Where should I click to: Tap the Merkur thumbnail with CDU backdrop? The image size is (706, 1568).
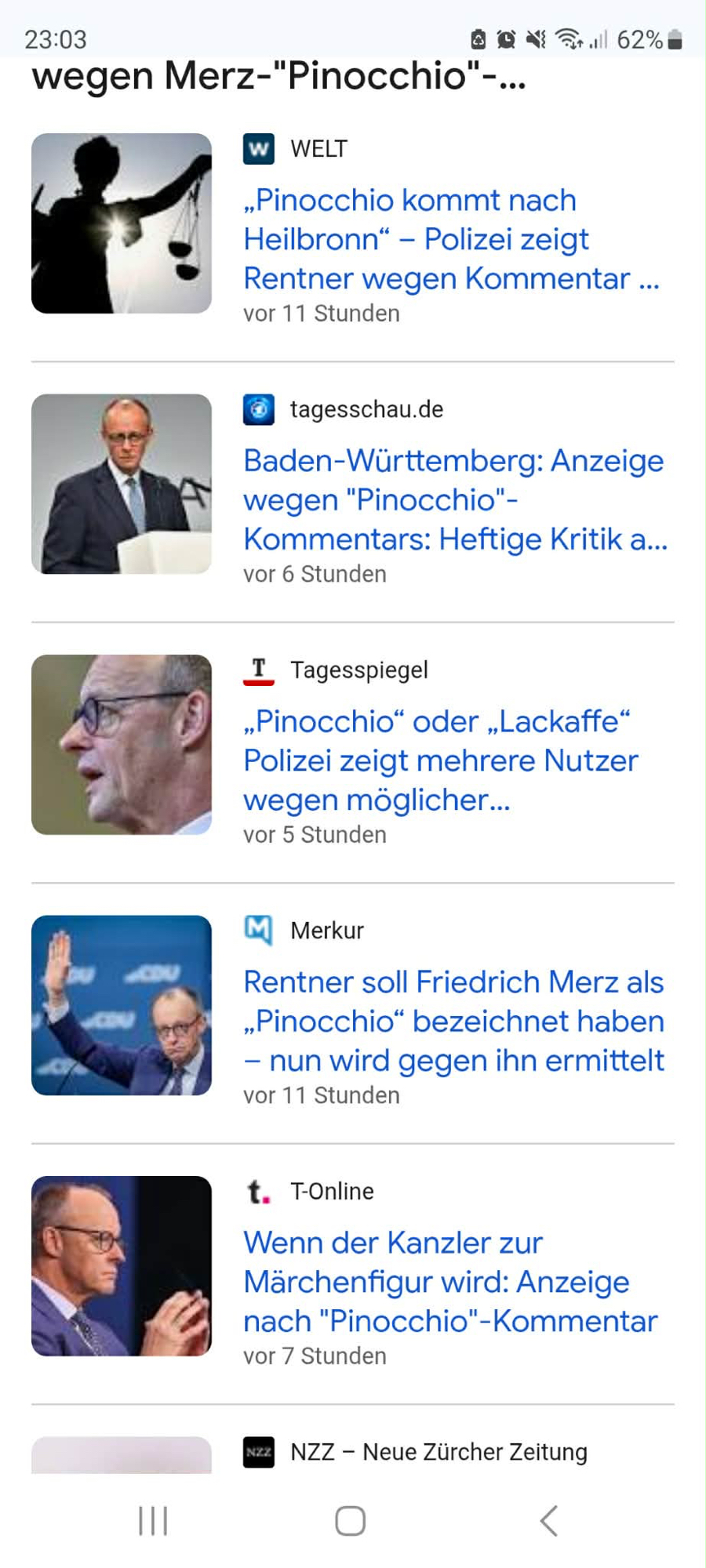pos(122,1005)
